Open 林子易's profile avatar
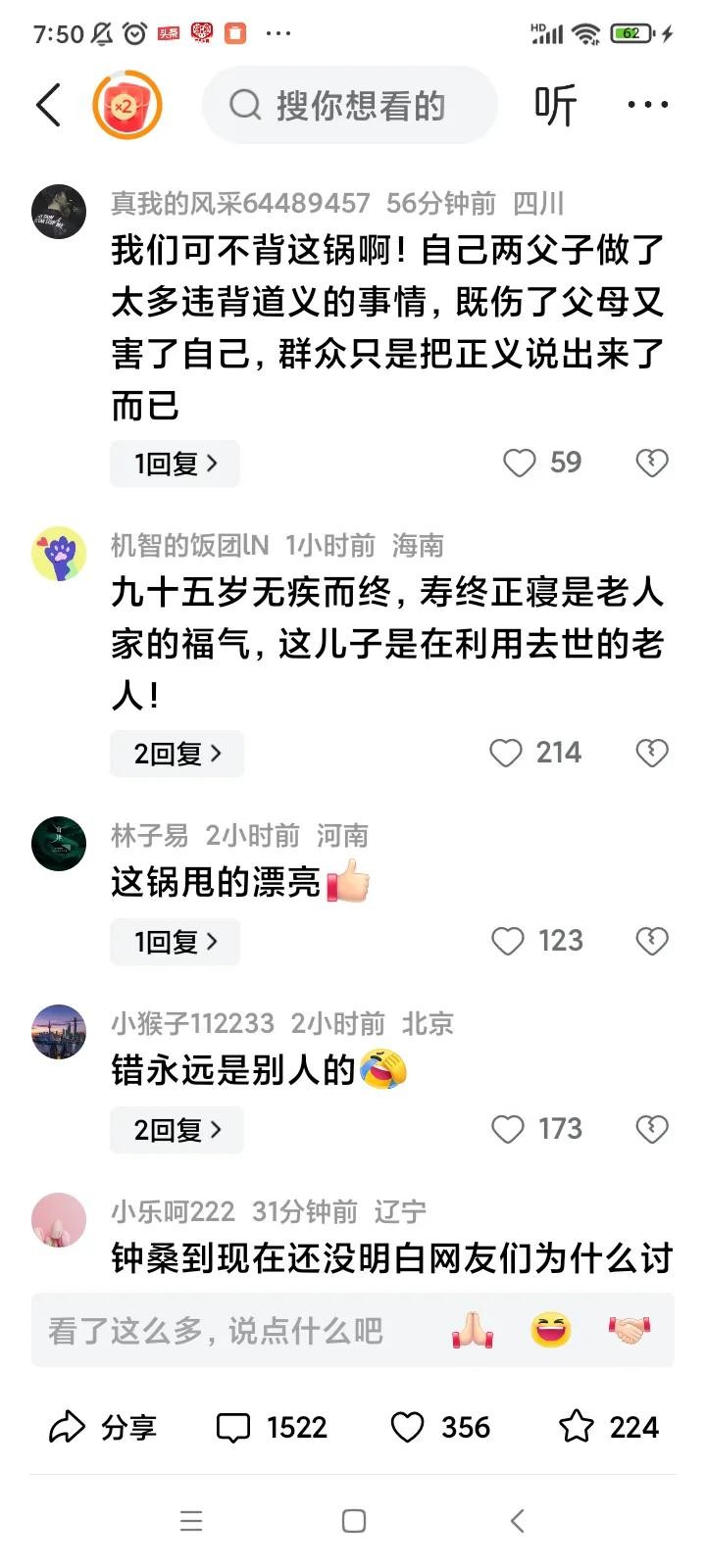This screenshot has height=1568, width=706. (59, 843)
